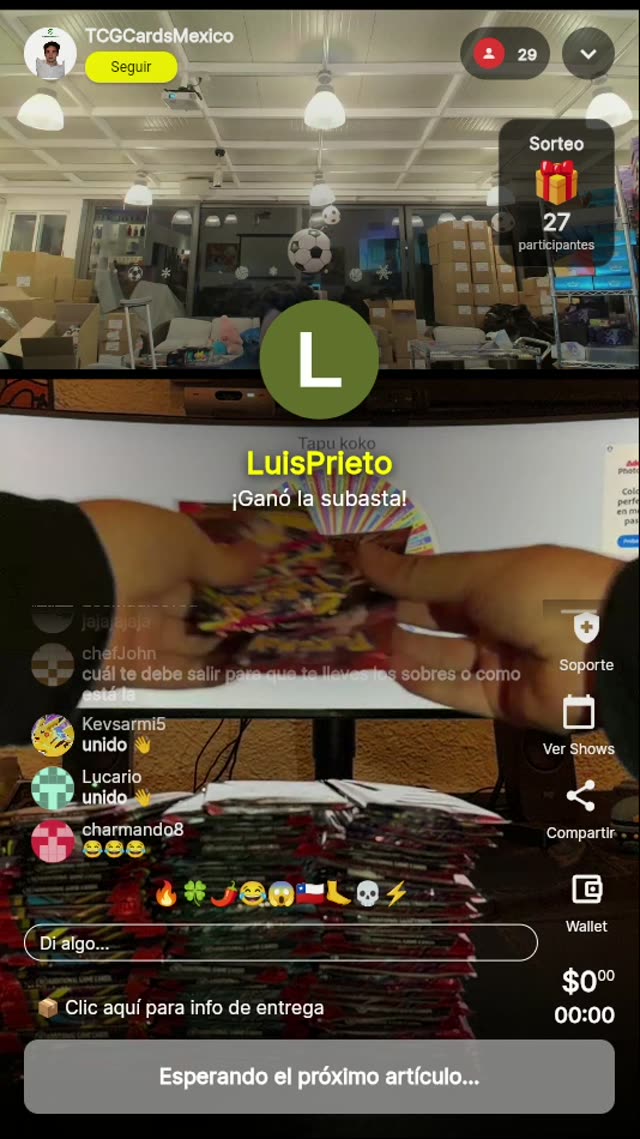Send the lightning bolt emoji reaction

click(x=396, y=894)
